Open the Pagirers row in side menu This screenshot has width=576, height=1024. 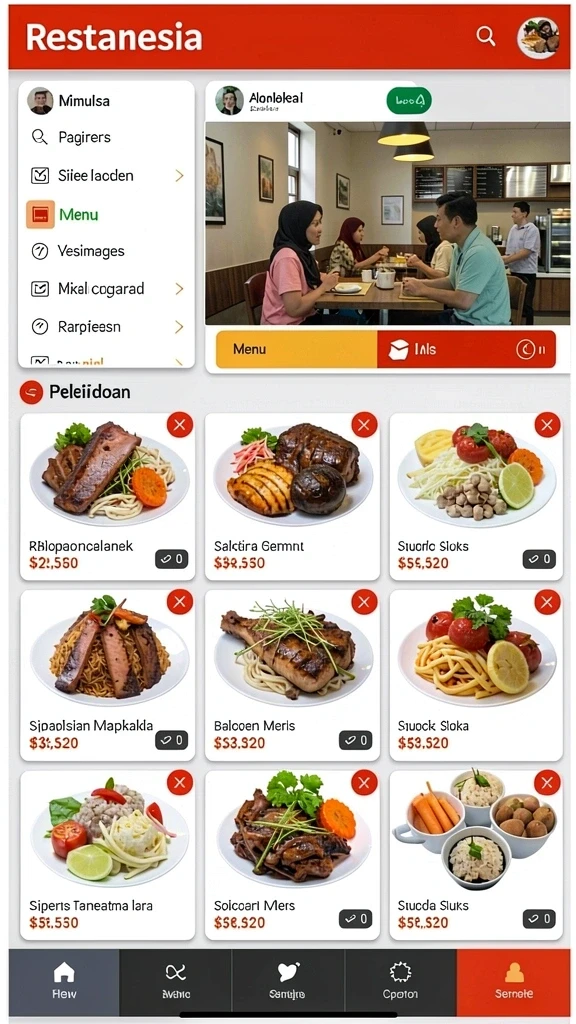click(106, 137)
